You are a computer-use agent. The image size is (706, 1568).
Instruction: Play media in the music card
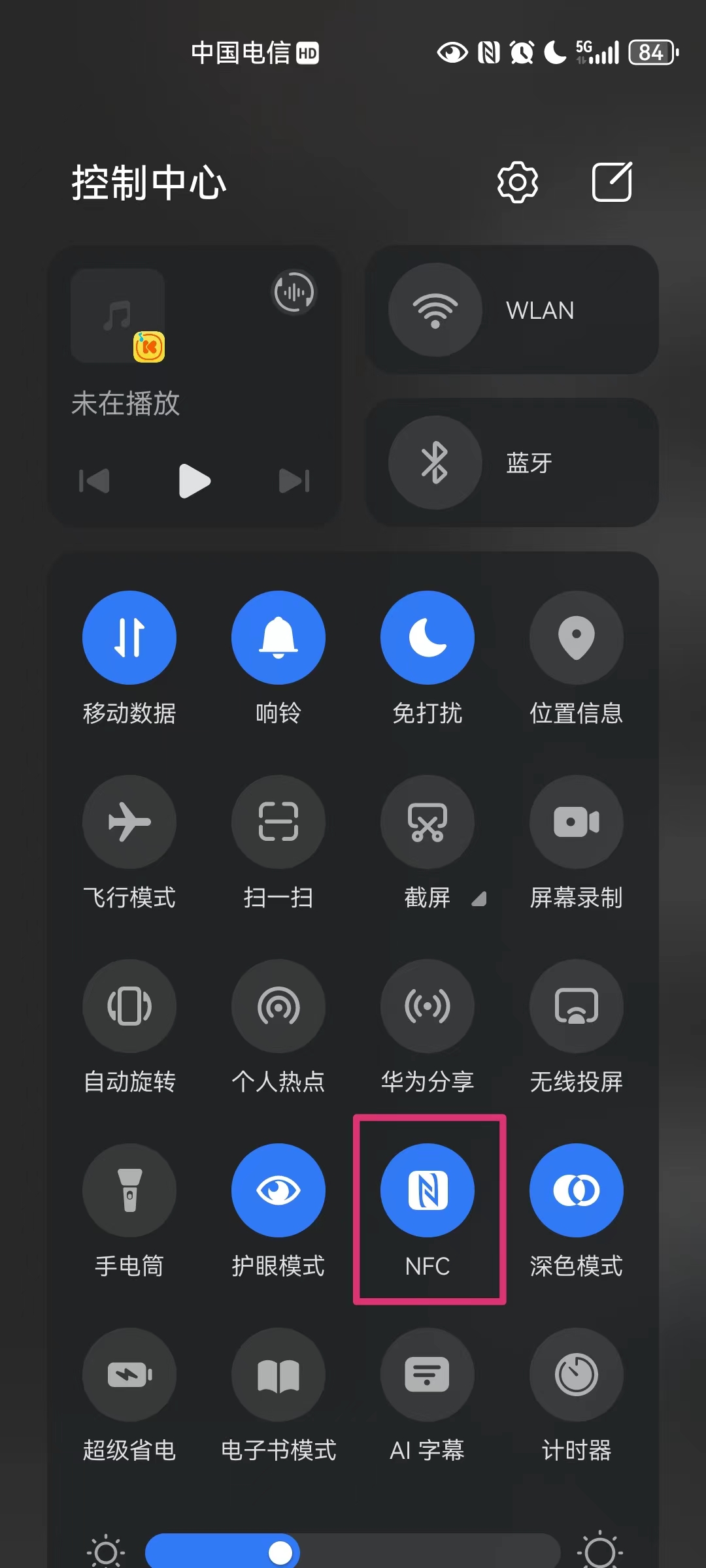194,481
